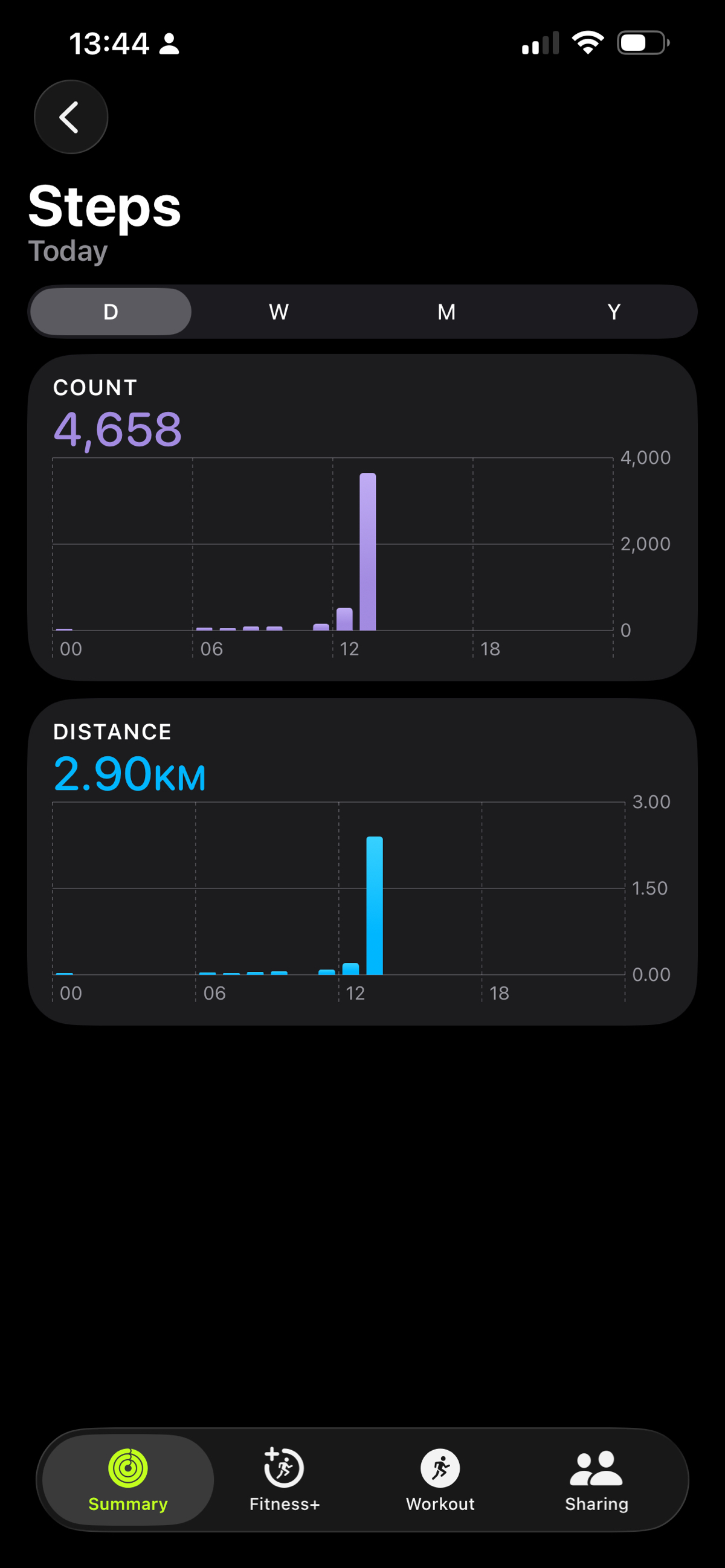
Task: Switch to the M monthly view
Action: pyautogui.click(x=446, y=312)
